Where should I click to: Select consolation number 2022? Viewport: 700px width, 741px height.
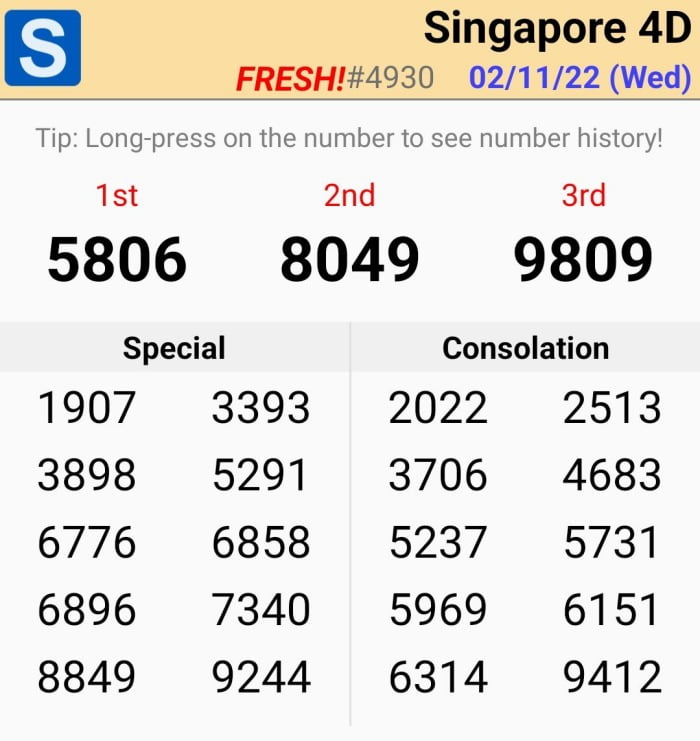click(x=438, y=408)
